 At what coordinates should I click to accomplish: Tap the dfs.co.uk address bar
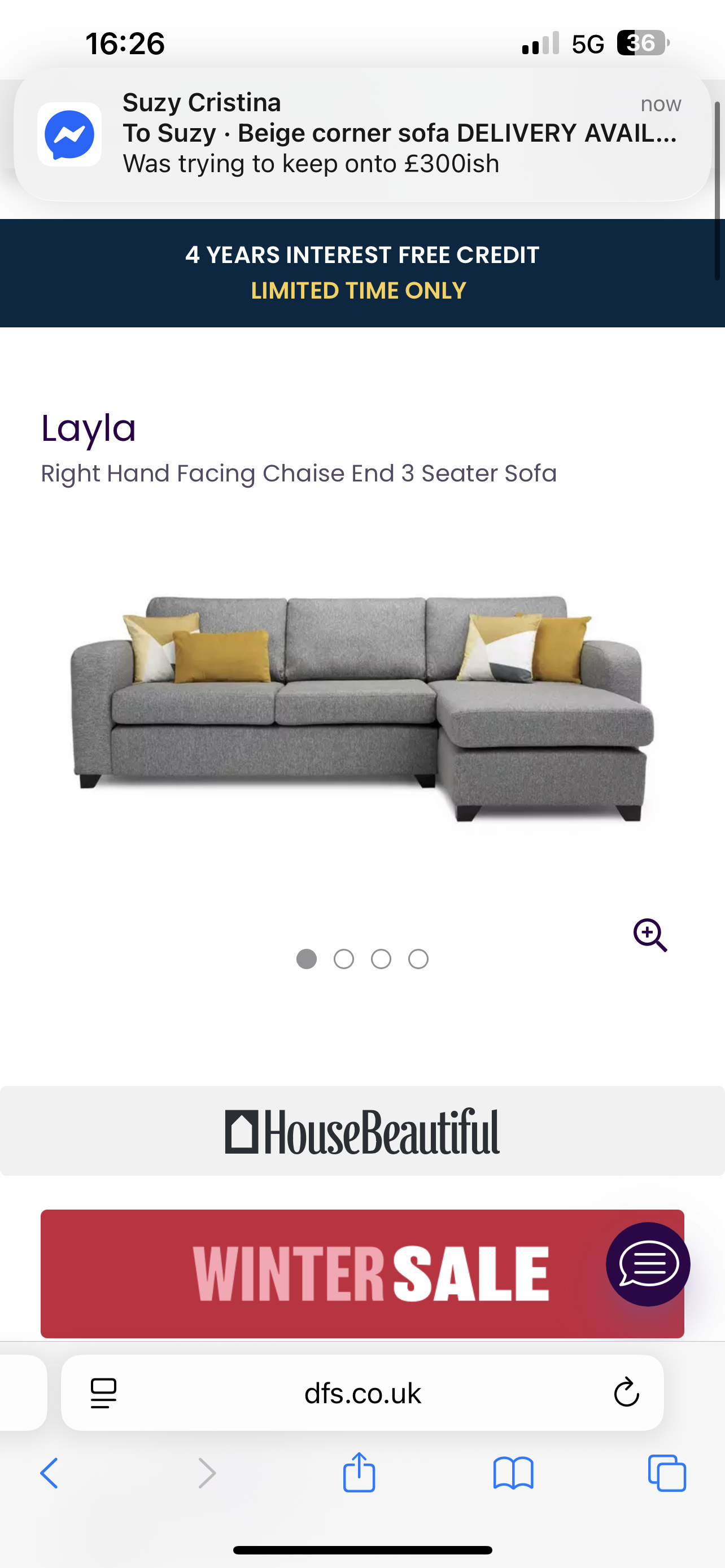362,1393
